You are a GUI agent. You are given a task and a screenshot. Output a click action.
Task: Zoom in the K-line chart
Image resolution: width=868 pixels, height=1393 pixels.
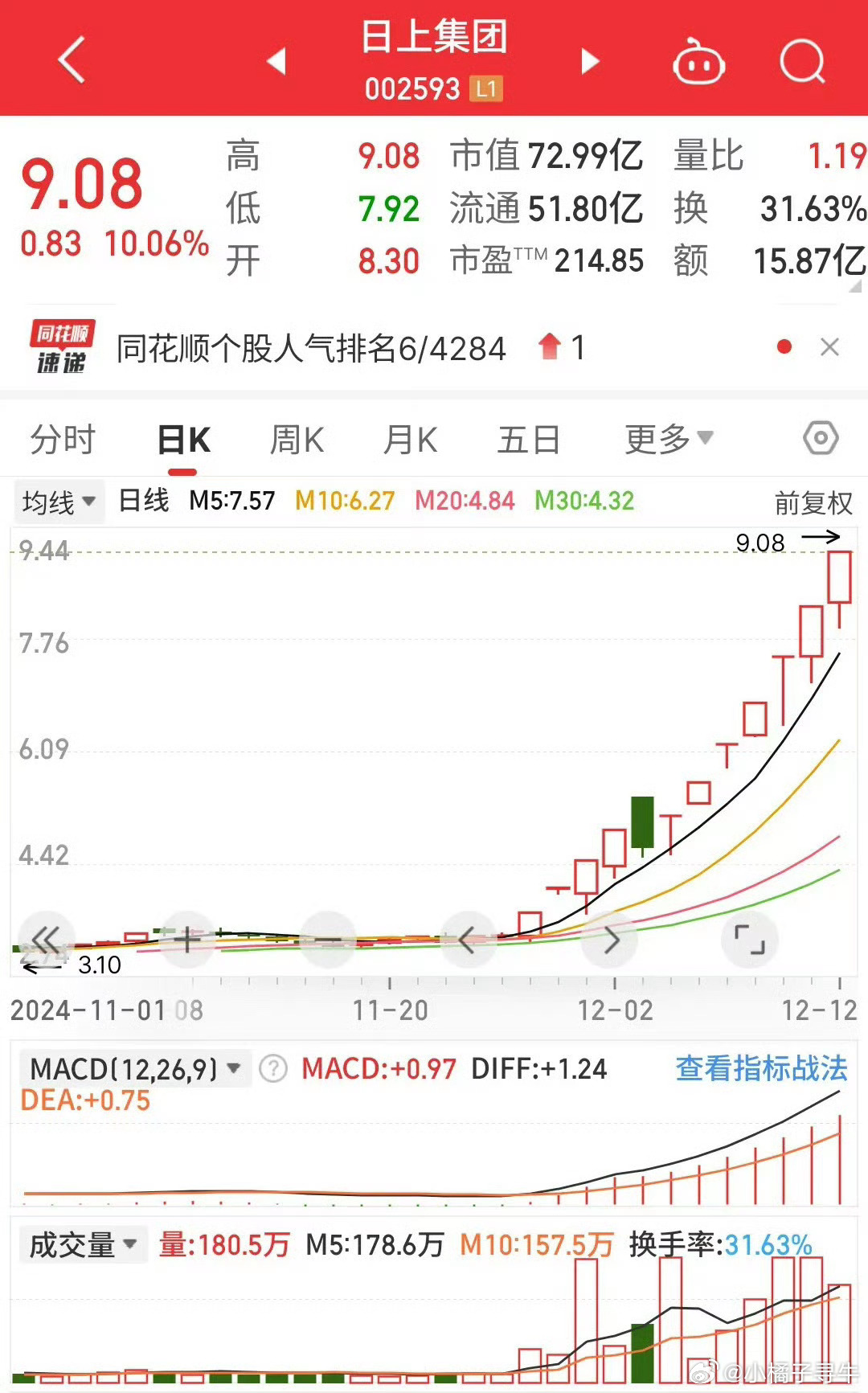pyautogui.click(x=187, y=939)
